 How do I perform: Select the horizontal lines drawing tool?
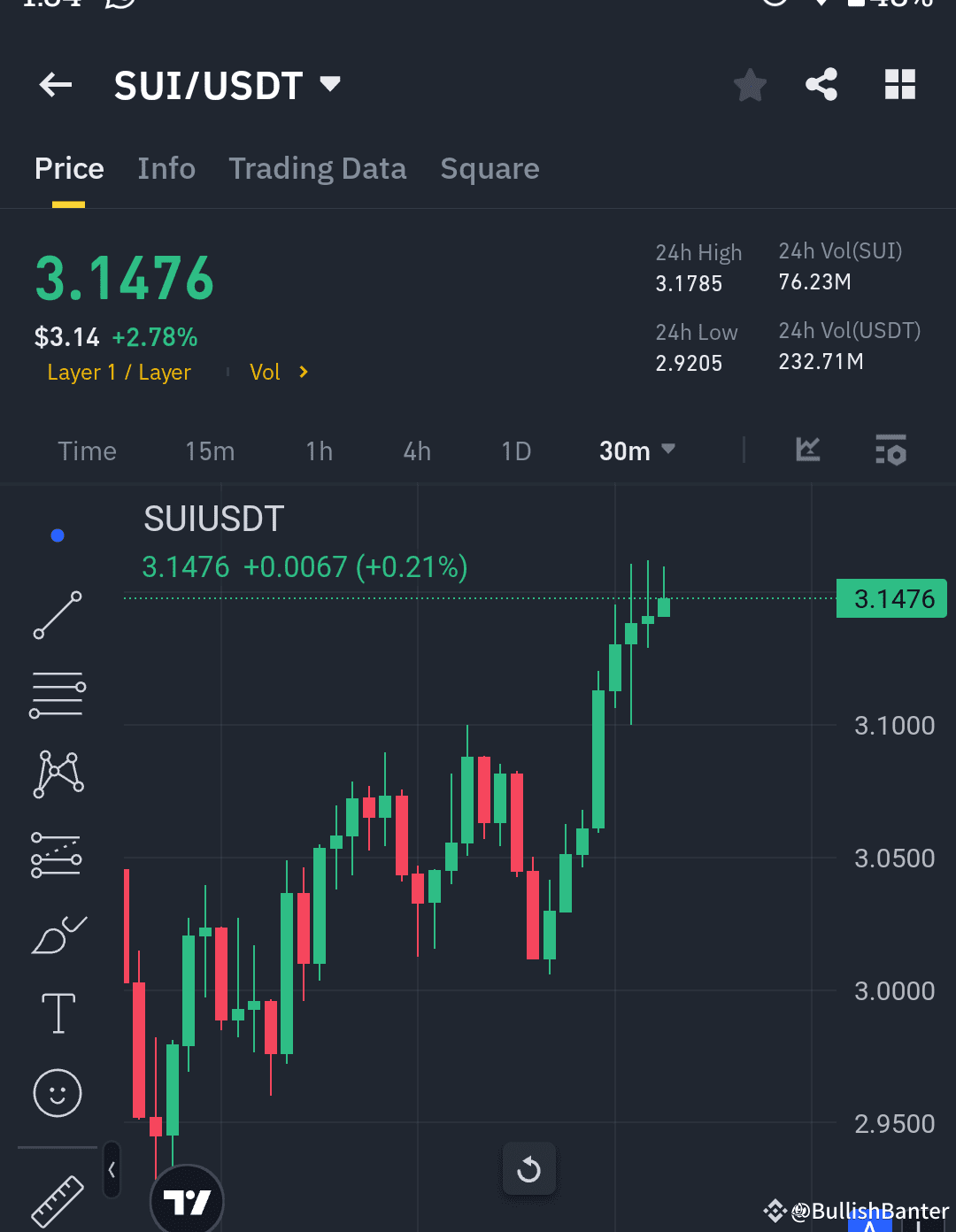tap(58, 693)
